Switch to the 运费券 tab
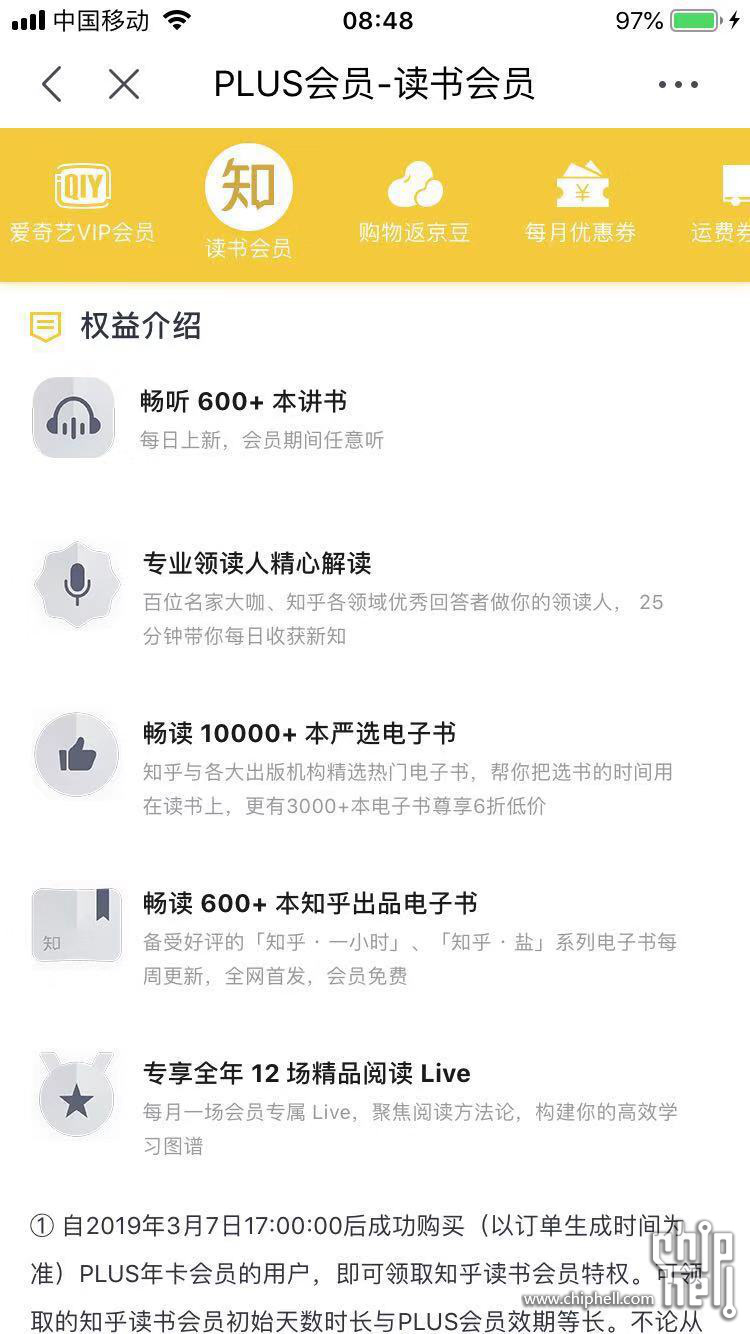The width and height of the screenshot is (750, 1334). (722, 204)
